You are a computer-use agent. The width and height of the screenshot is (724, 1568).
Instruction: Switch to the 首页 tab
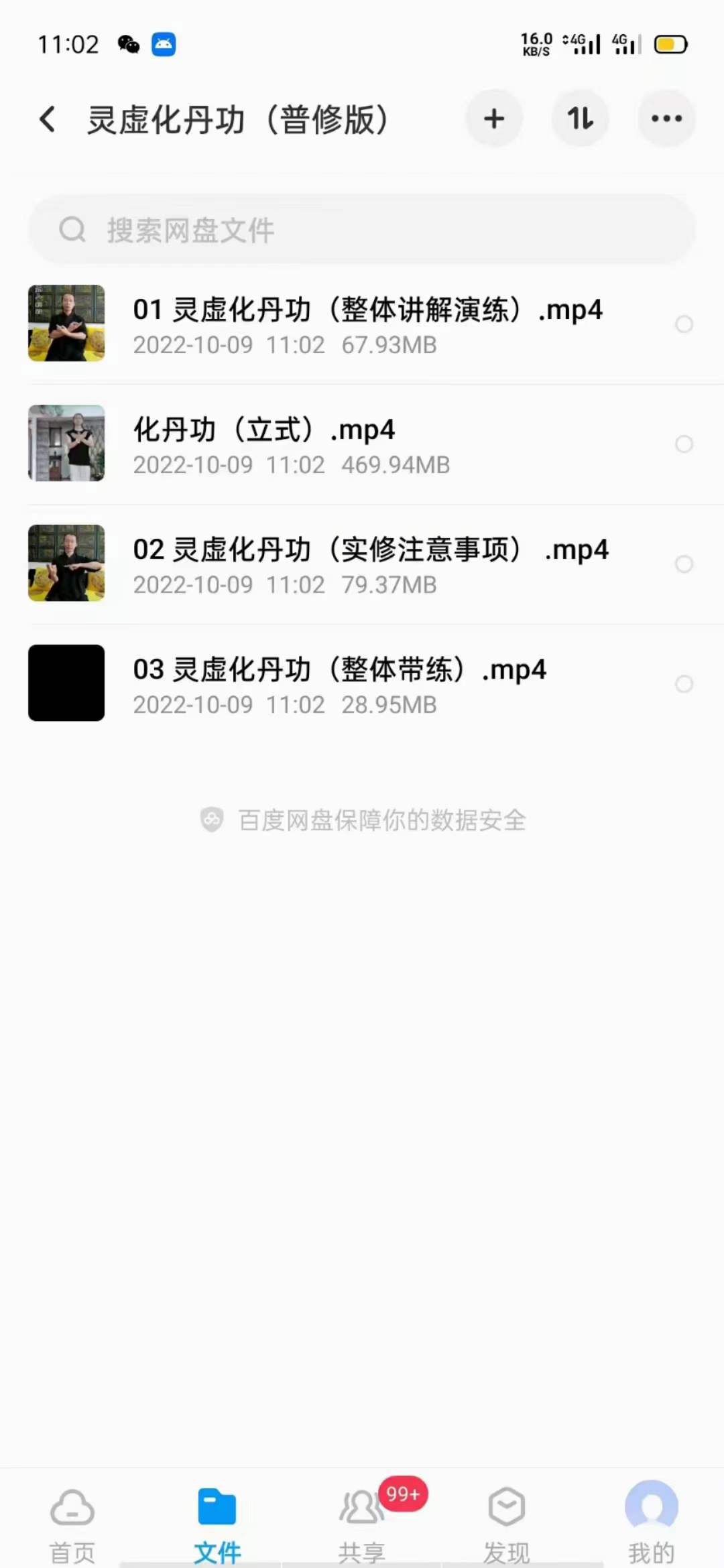pyautogui.click(x=72, y=1520)
